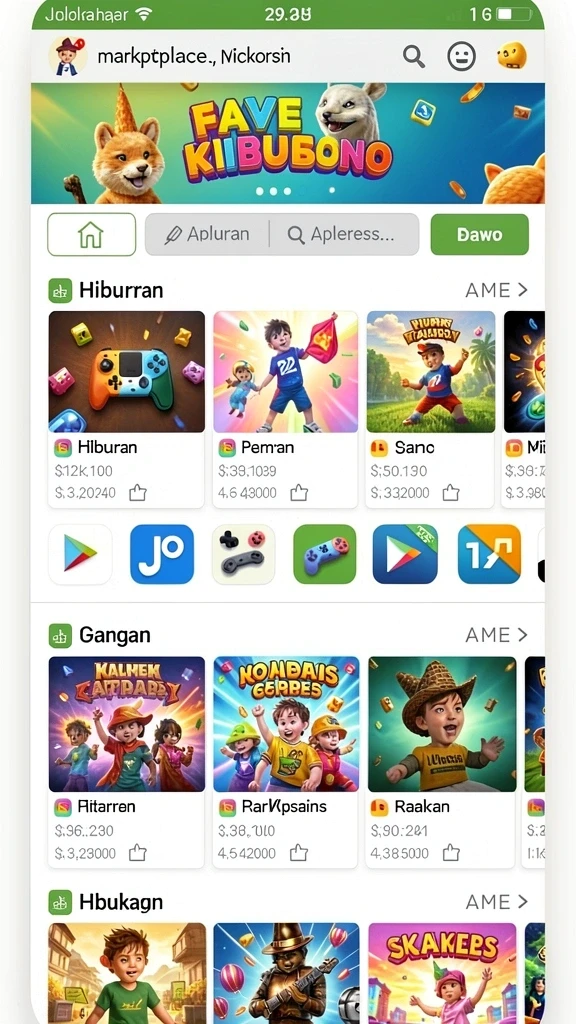Expand the Hbukagn section via AME
Viewport: 576px width, 1024px height.
tap(496, 902)
